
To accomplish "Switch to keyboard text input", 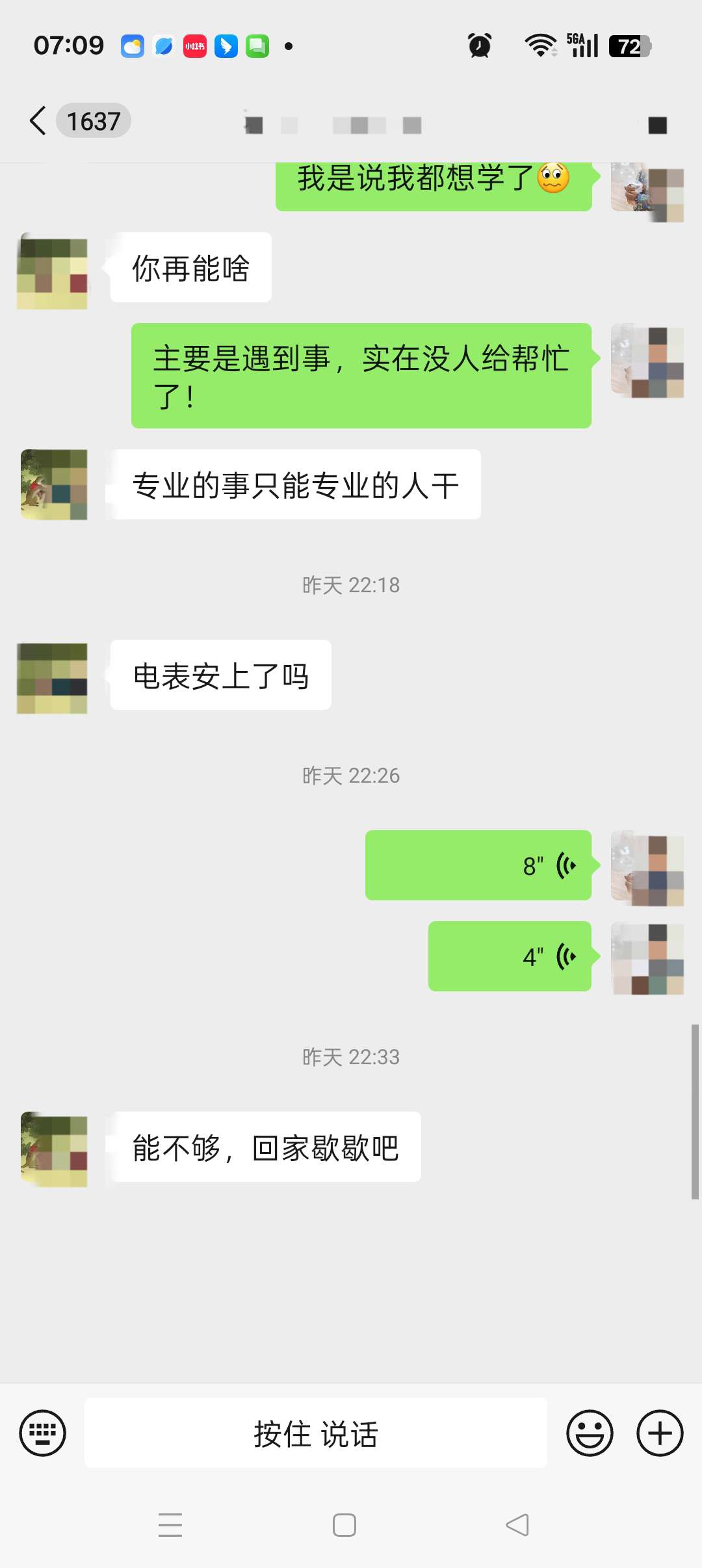I will (x=43, y=1433).
